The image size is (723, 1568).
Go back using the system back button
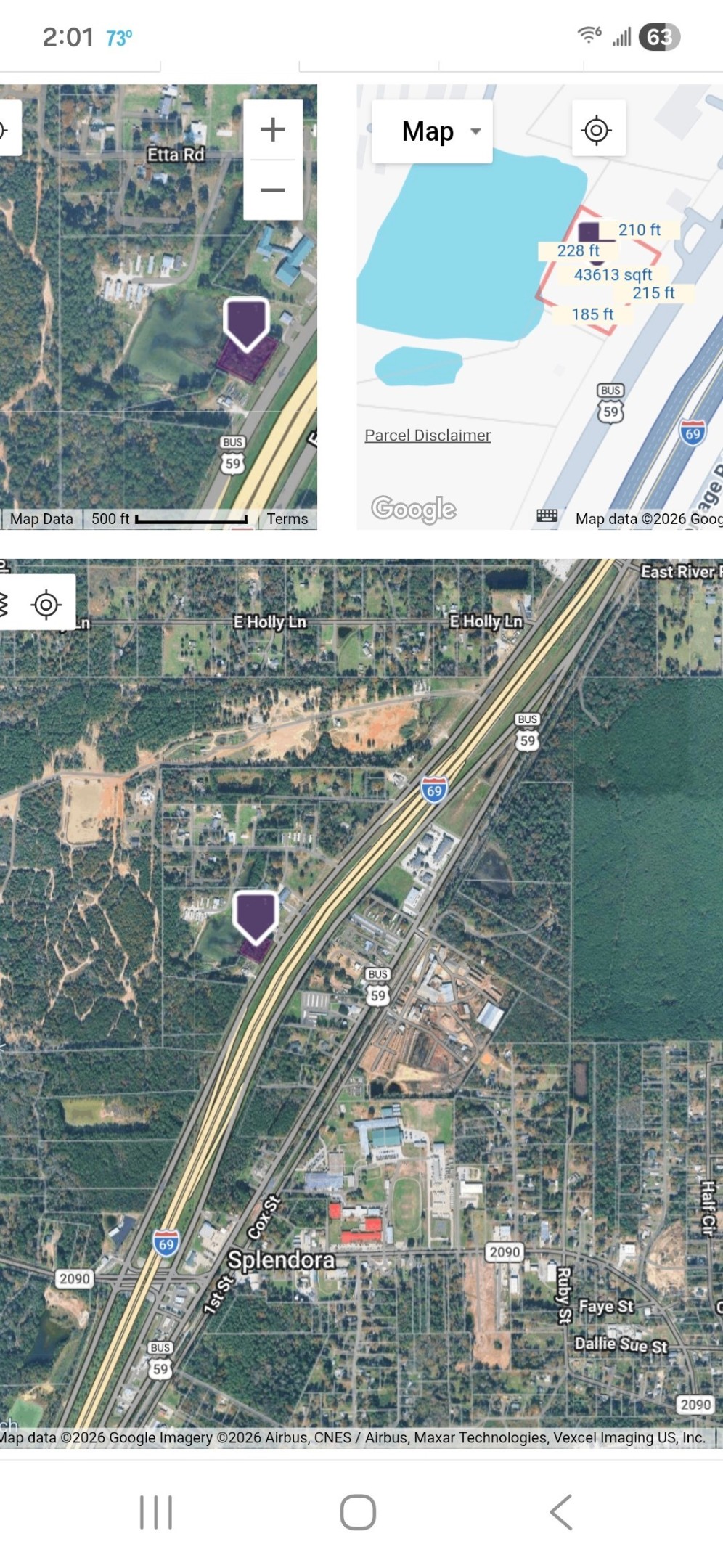click(x=561, y=1512)
